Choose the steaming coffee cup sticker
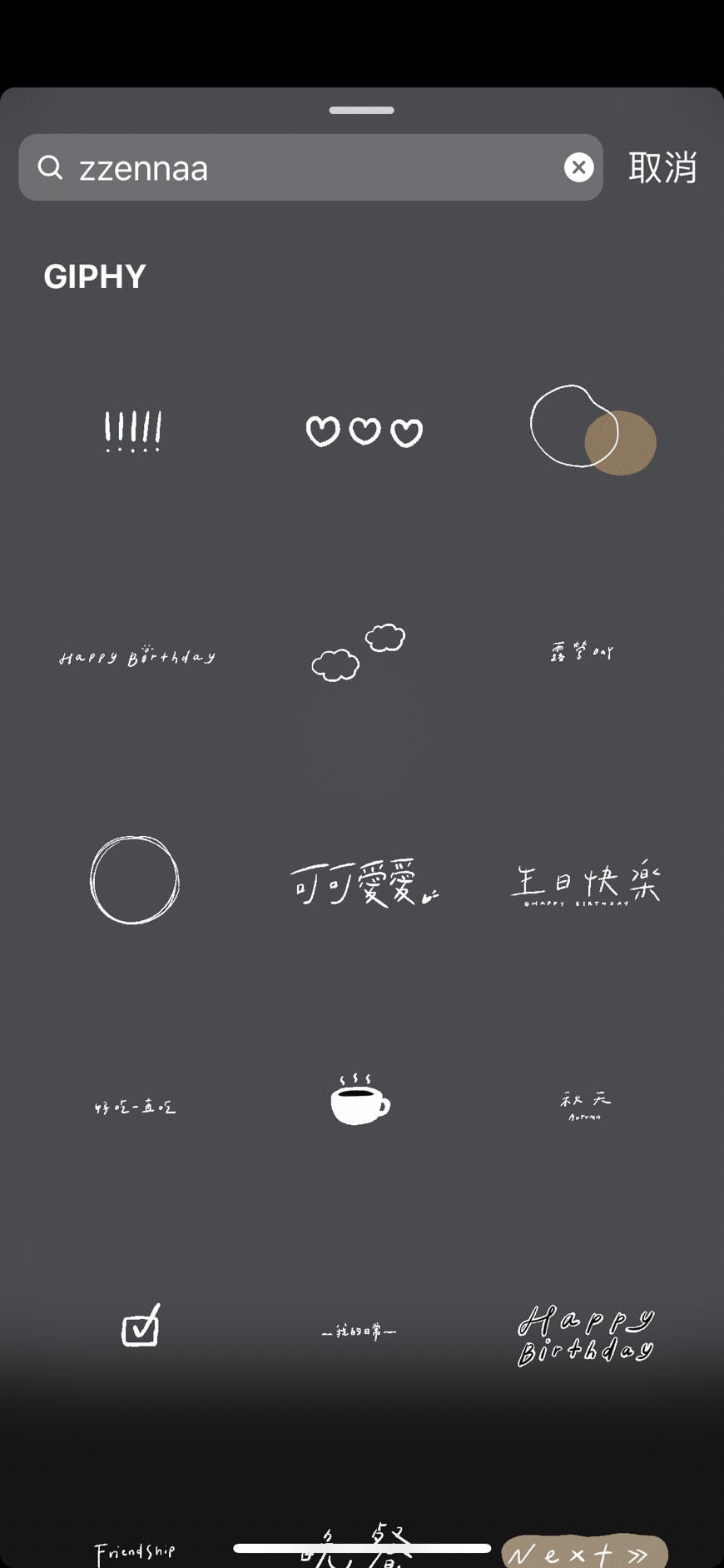 tap(359, 1101)
